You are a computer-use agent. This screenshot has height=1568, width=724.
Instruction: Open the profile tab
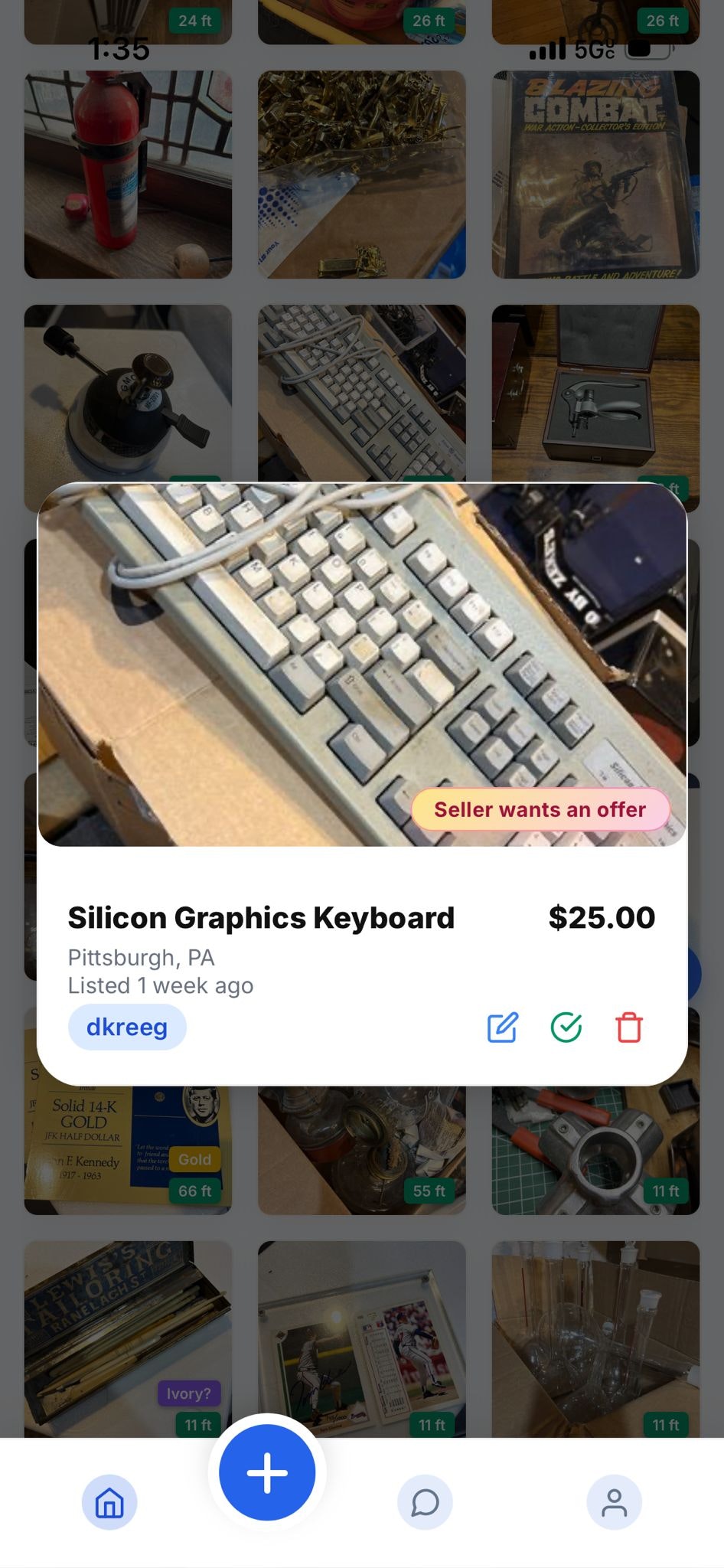614,1502
